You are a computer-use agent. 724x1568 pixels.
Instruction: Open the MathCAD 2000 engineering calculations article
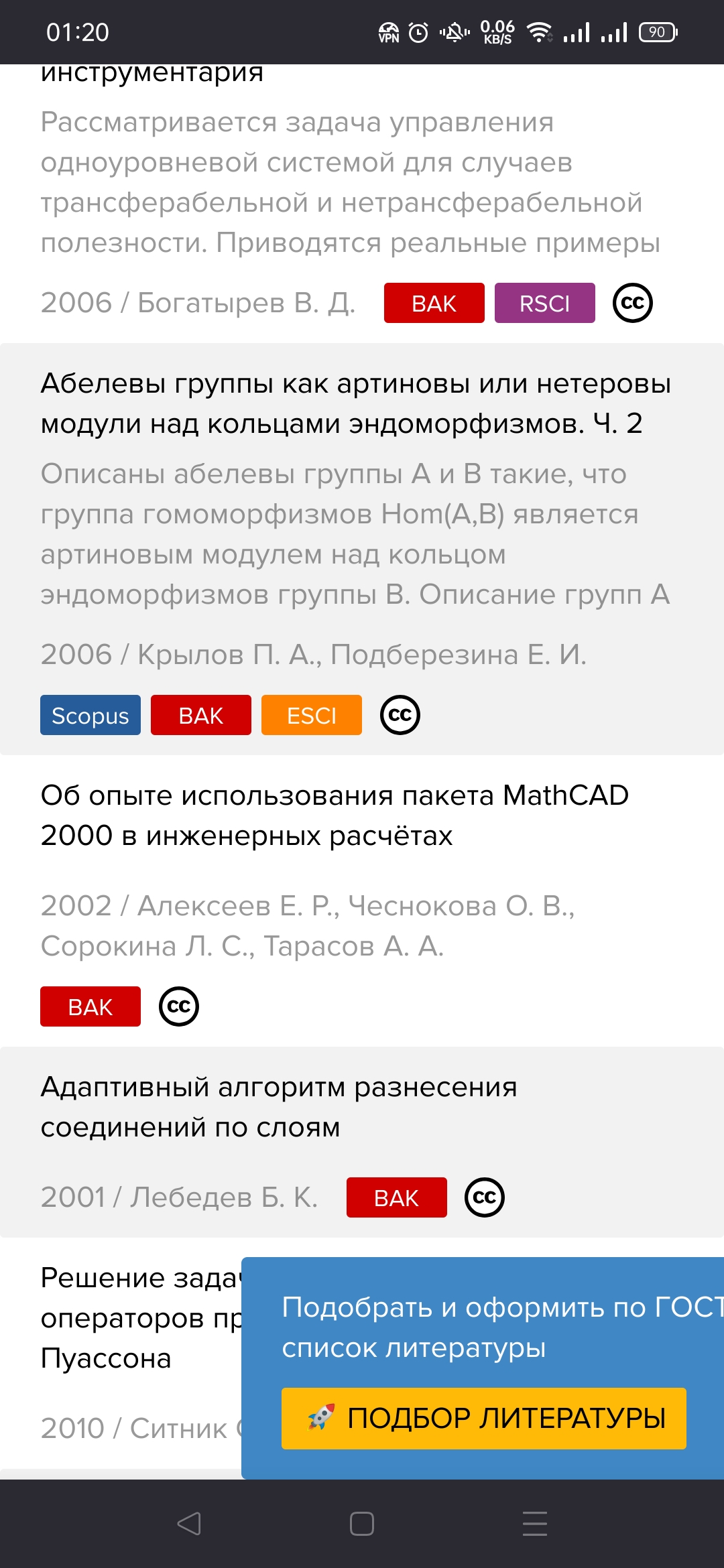tap(335, 815)
